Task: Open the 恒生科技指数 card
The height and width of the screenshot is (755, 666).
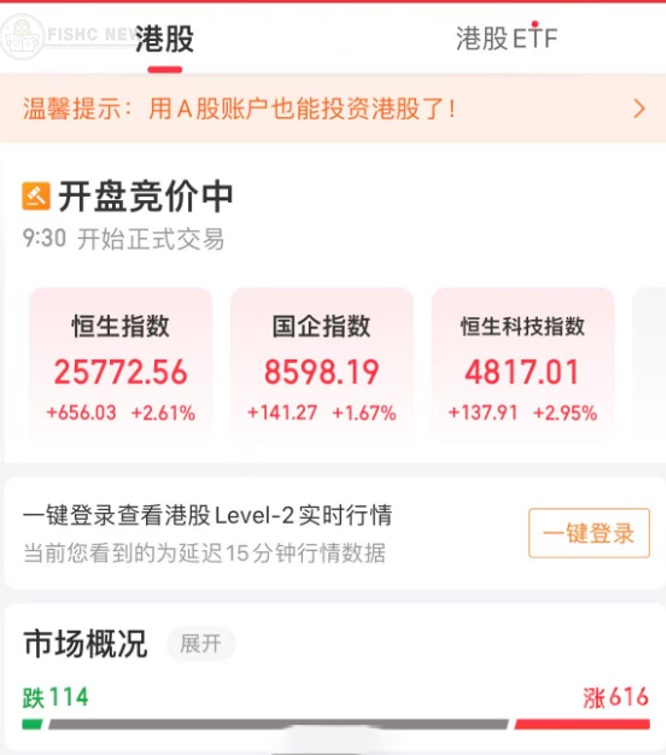Action: tap(522, 366)
